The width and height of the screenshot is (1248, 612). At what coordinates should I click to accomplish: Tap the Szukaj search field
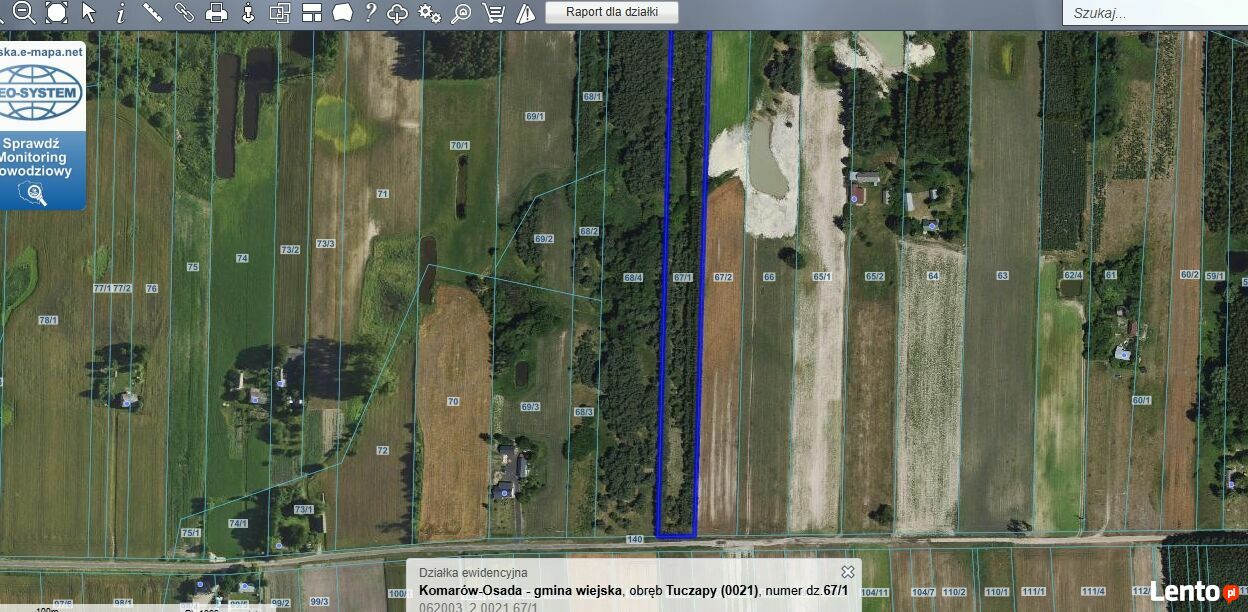coord(1150,13)
